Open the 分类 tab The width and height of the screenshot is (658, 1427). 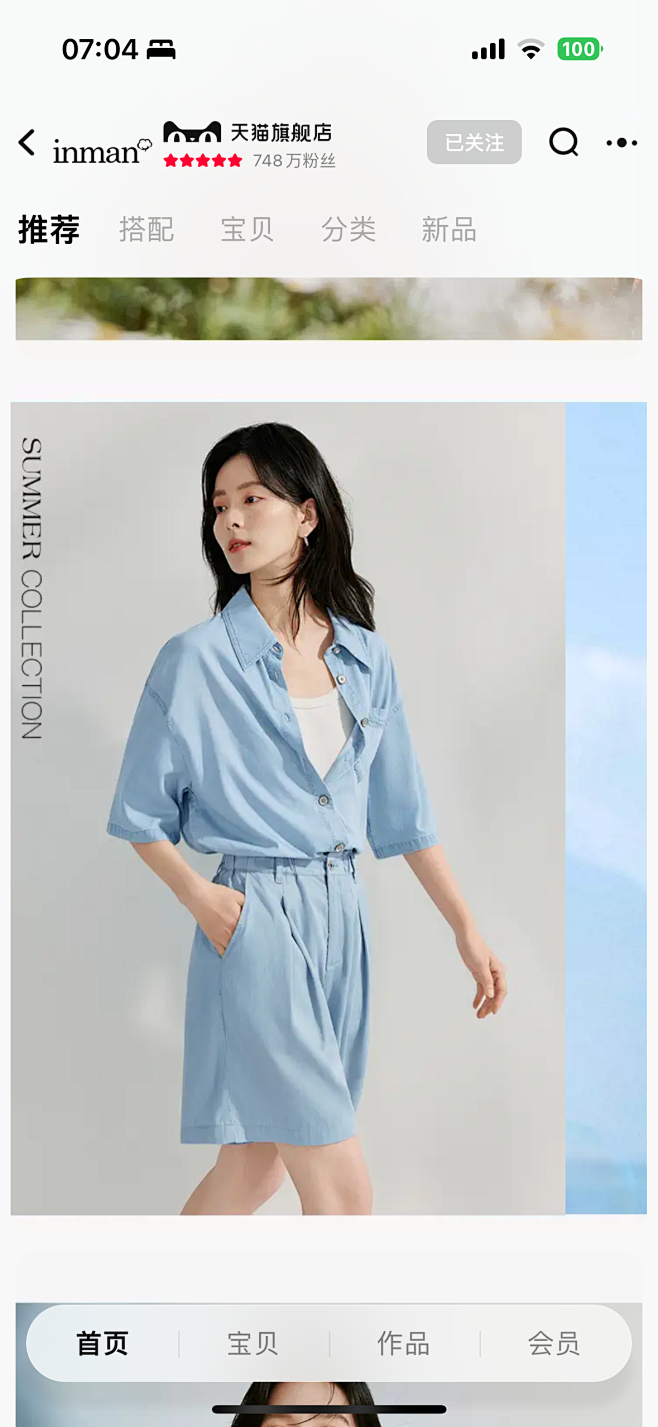pos(348,230)
